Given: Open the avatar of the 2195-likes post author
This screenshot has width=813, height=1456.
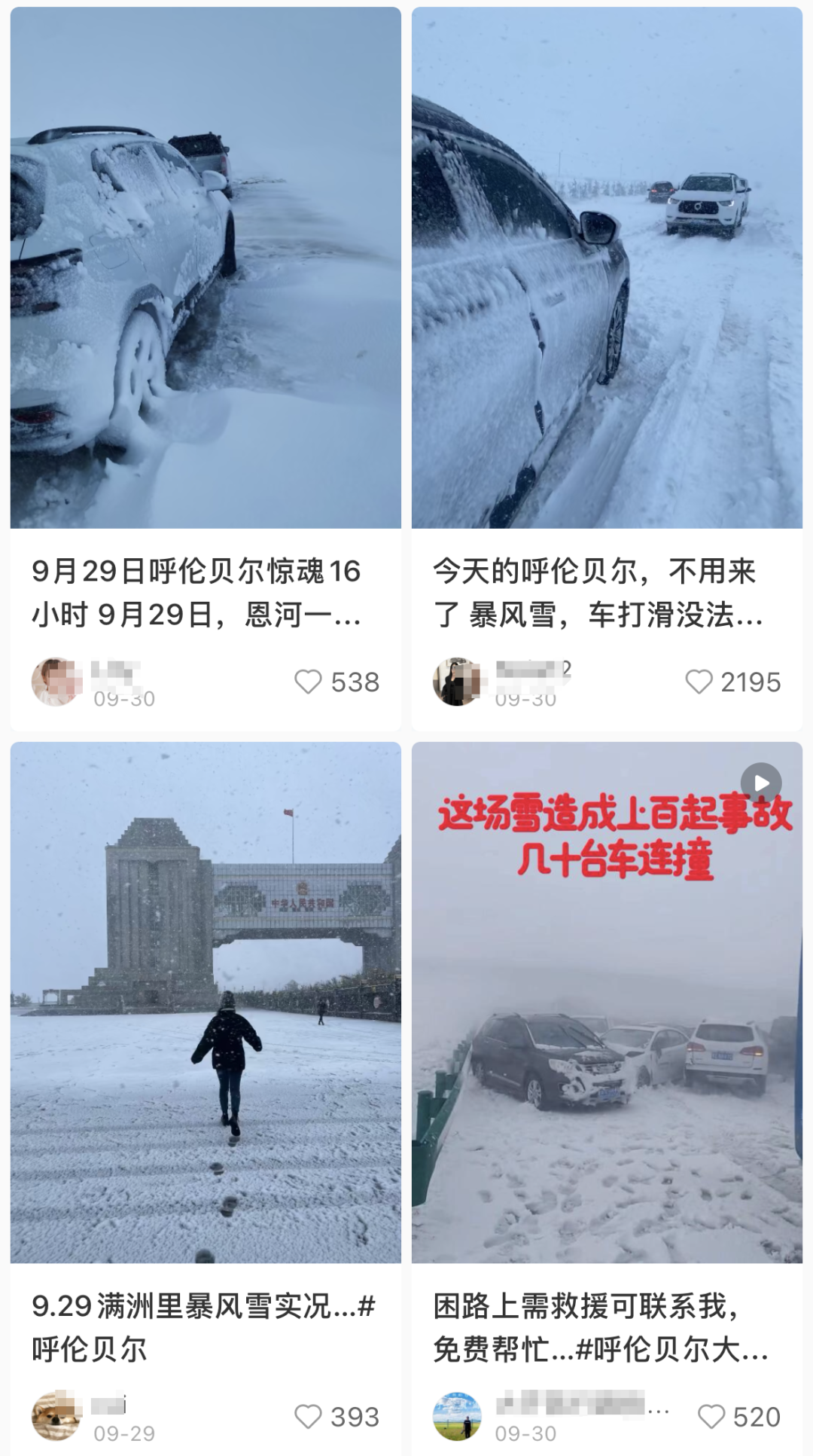Looking at the screenshot, I should 455,681.
